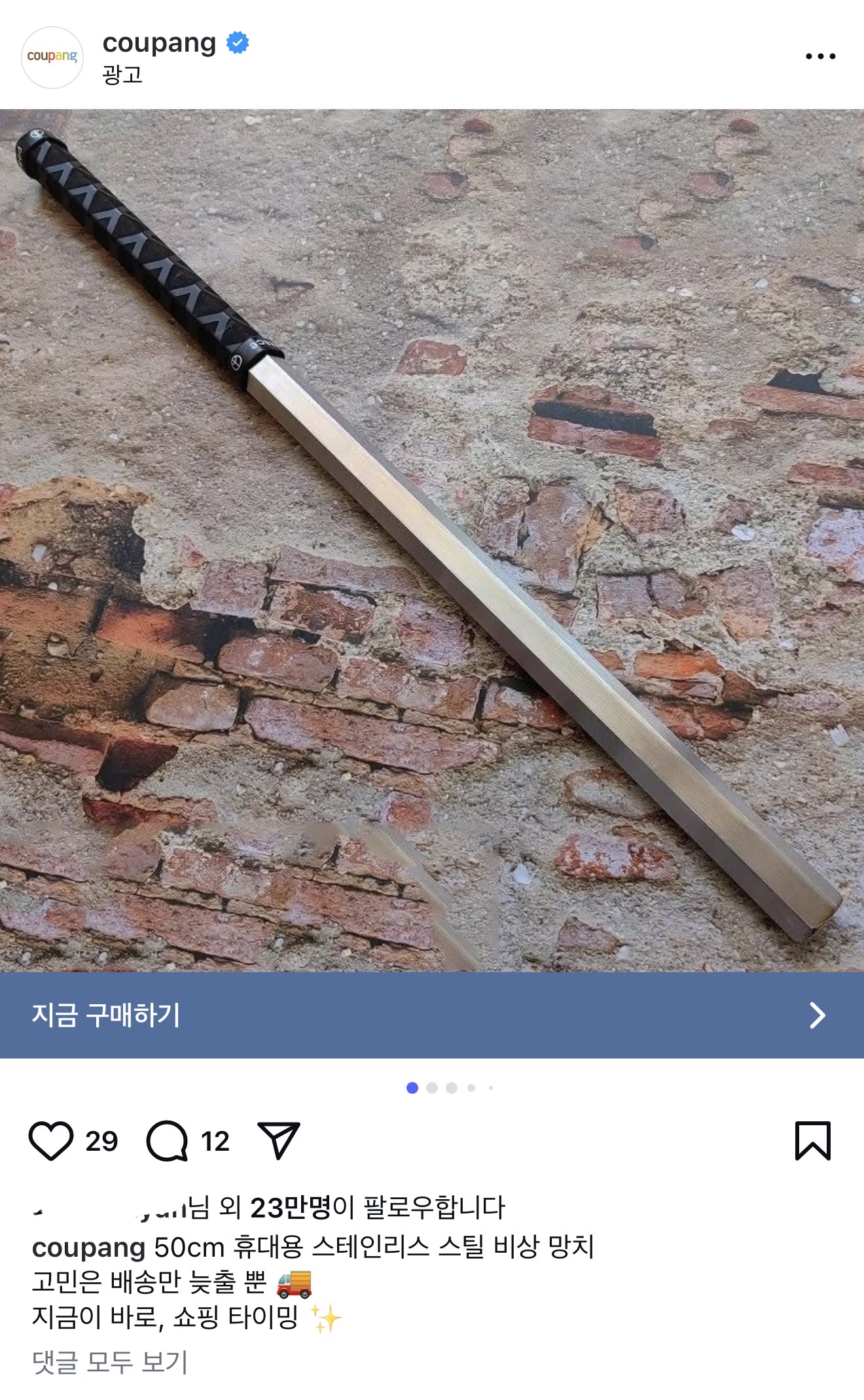
Task: Open comments on the post
Action: (x=167, y=1141)
